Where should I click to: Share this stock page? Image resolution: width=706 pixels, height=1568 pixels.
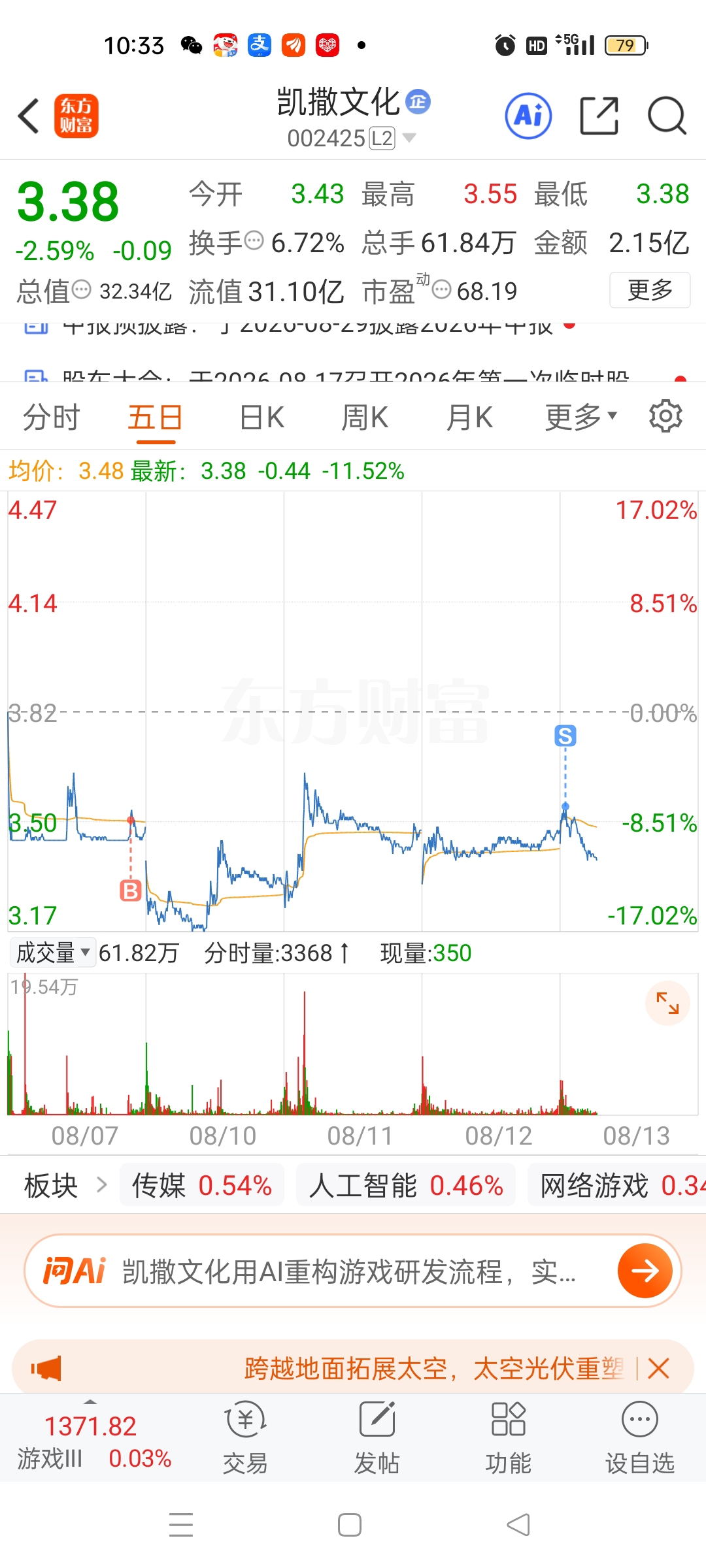coord(599,116)
